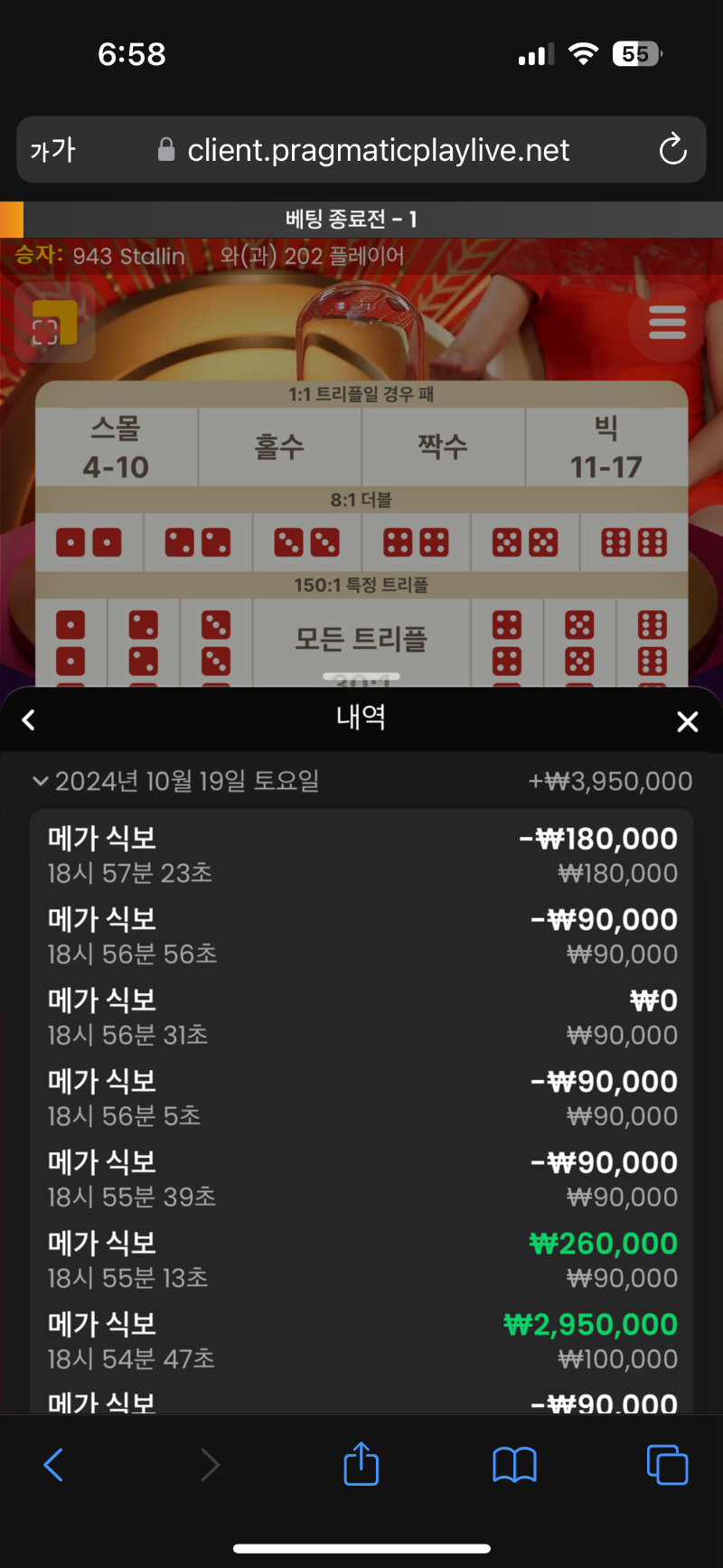Viewport: 723px width, 1568px height.
Task: Go back from the 내역 panel
Action: (x=29, y=720)
